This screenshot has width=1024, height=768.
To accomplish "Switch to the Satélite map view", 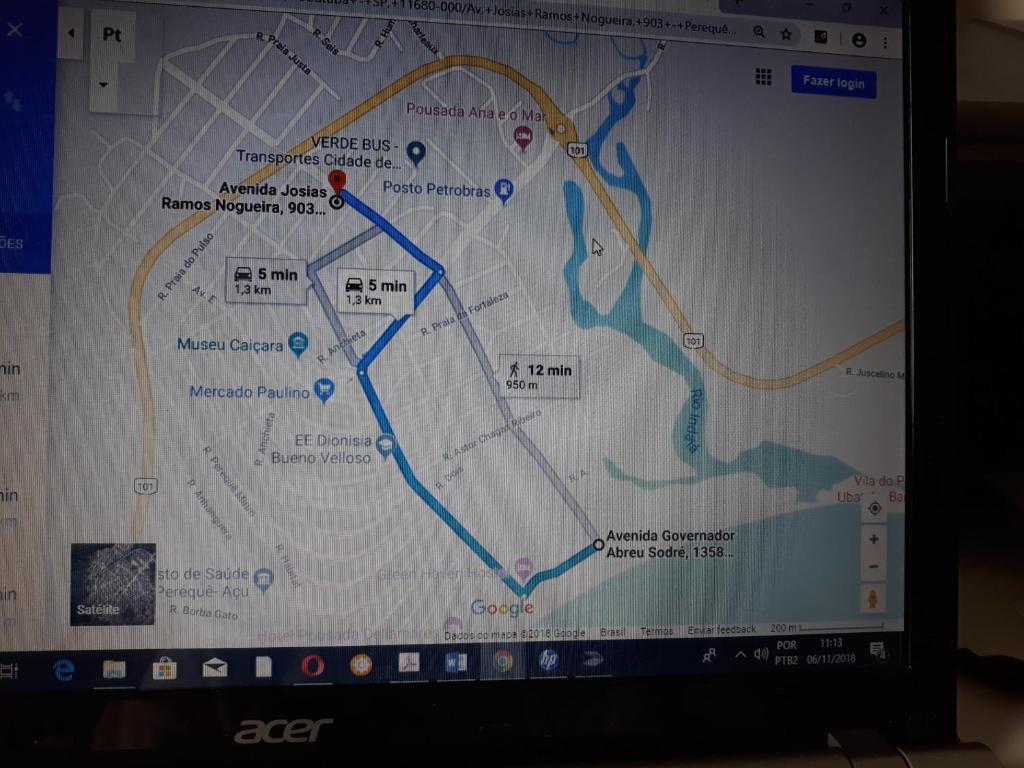I will [112, 584].
